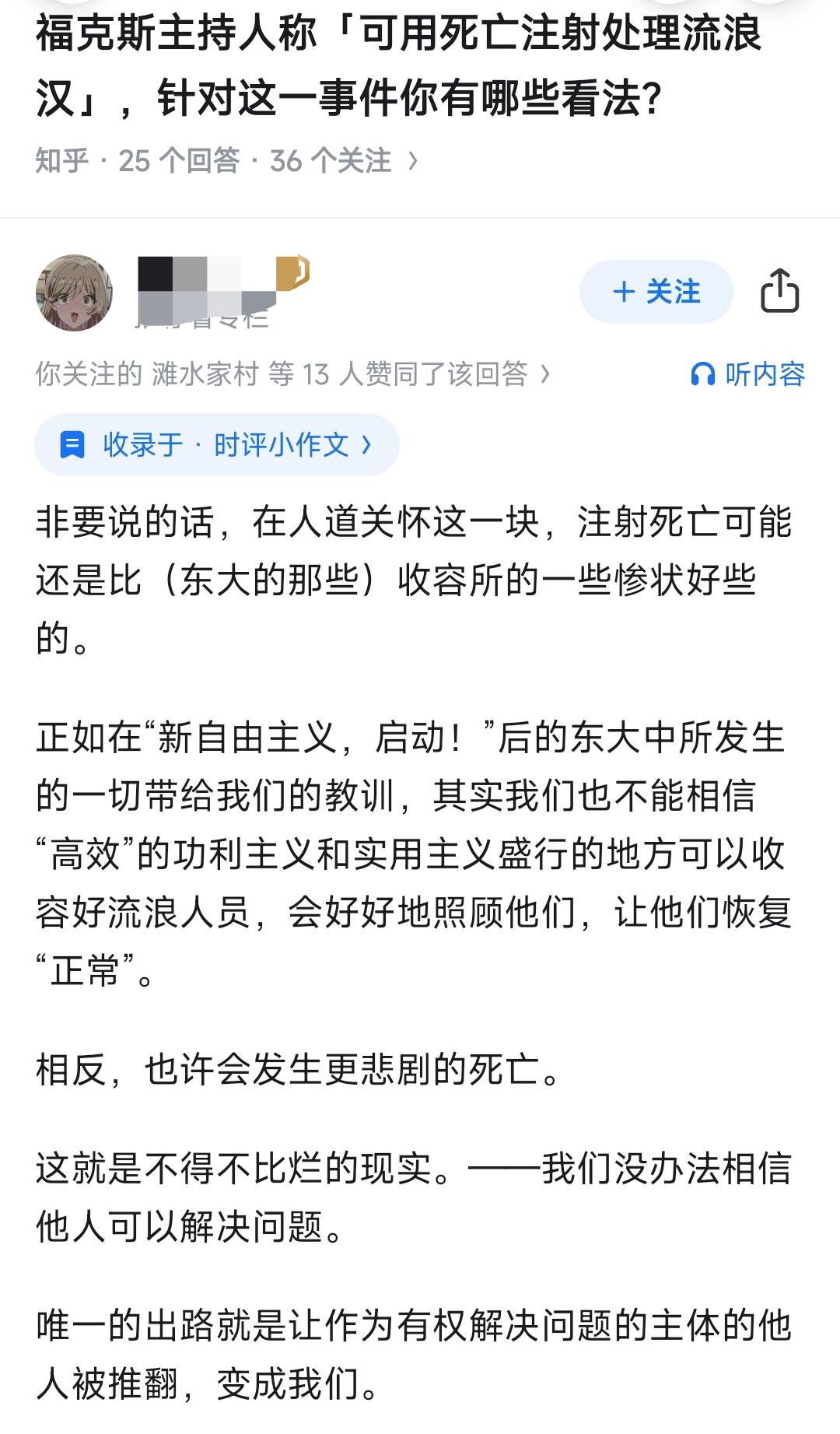The height and width of the screenshot is (1434, 840).
Task: Share this answer via the share icon
Action: tap(779, 292)
